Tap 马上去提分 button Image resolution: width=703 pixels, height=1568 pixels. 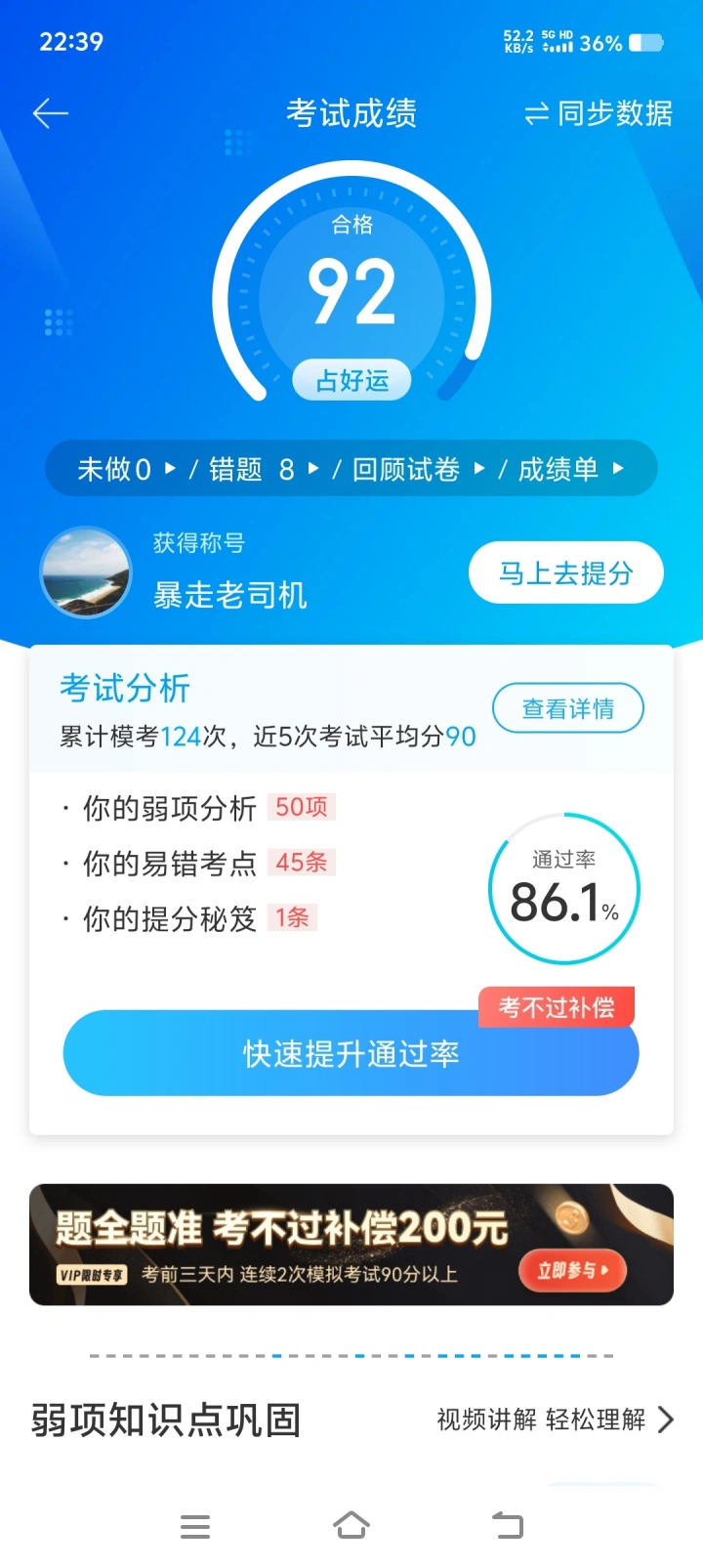(x=565, y=573)
